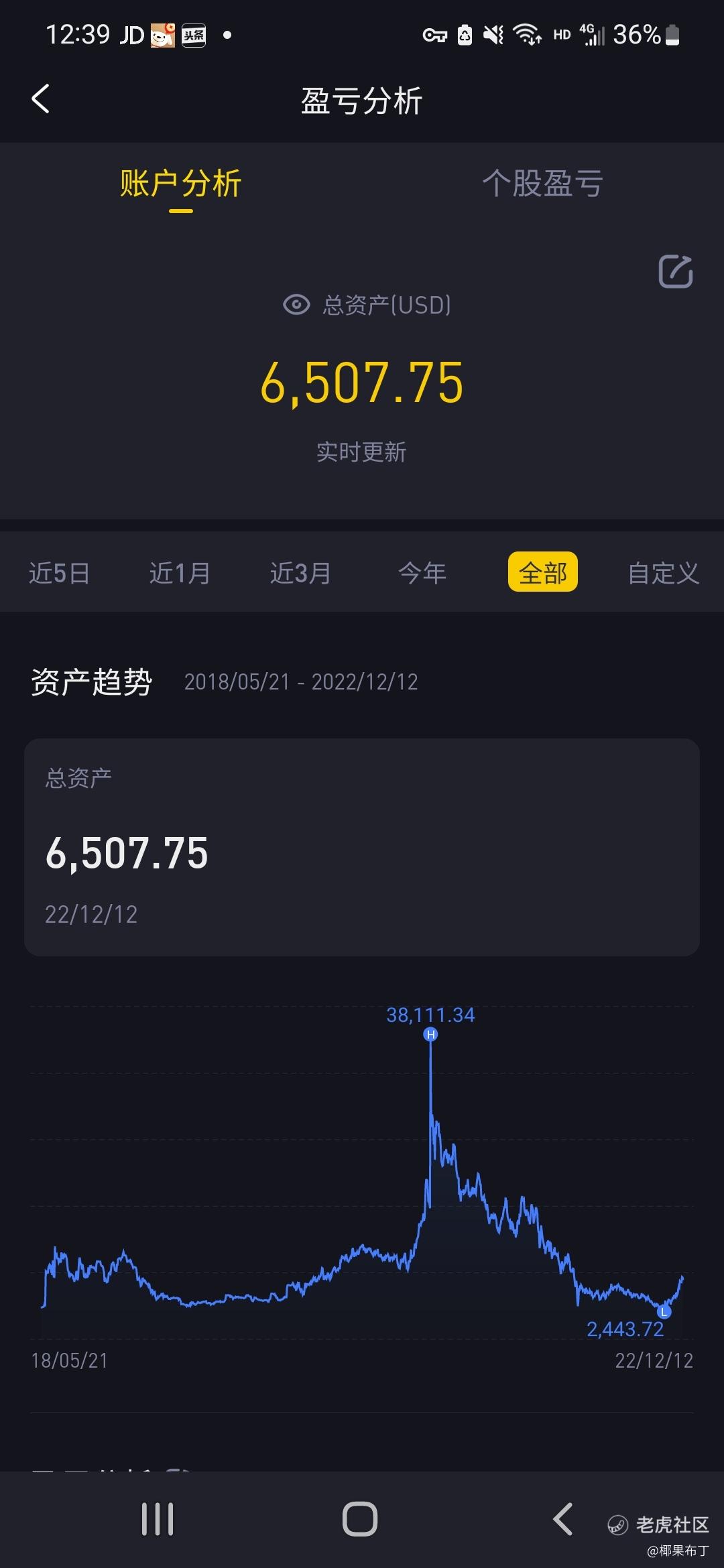
Task: Go back from 盈亏分析 page
Action: [41, 99]
